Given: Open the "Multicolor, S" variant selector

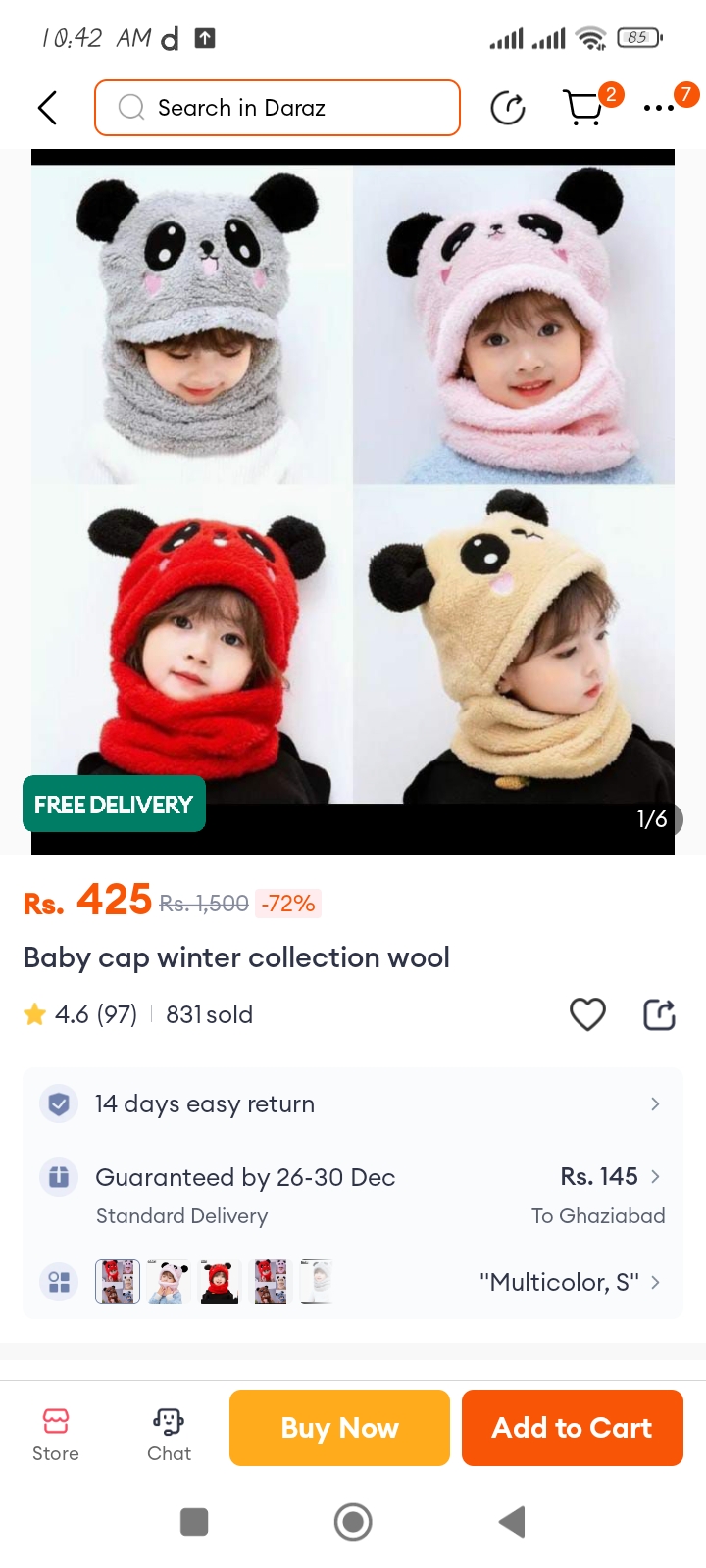Looking at the screenshot, I should pyautogui.click(x=569, y=1282).
